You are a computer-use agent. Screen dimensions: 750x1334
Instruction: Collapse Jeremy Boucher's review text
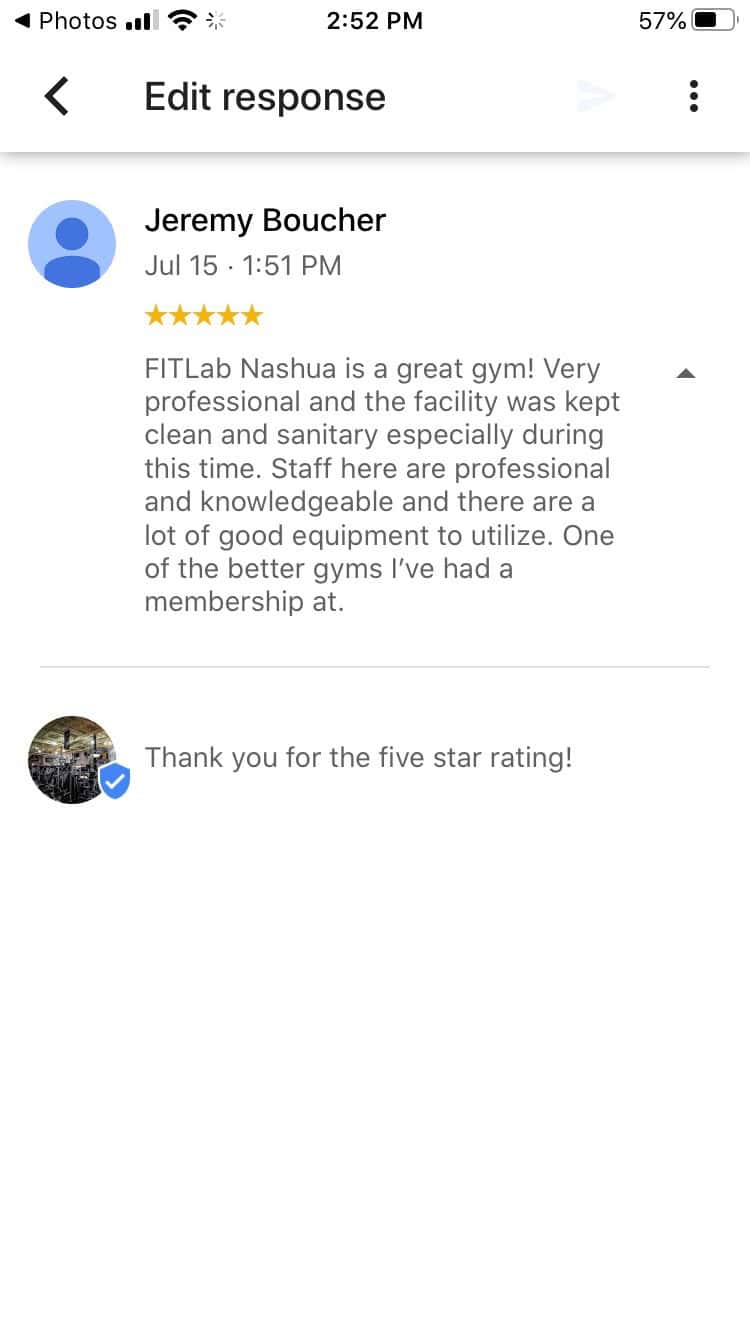coord(685,373)
